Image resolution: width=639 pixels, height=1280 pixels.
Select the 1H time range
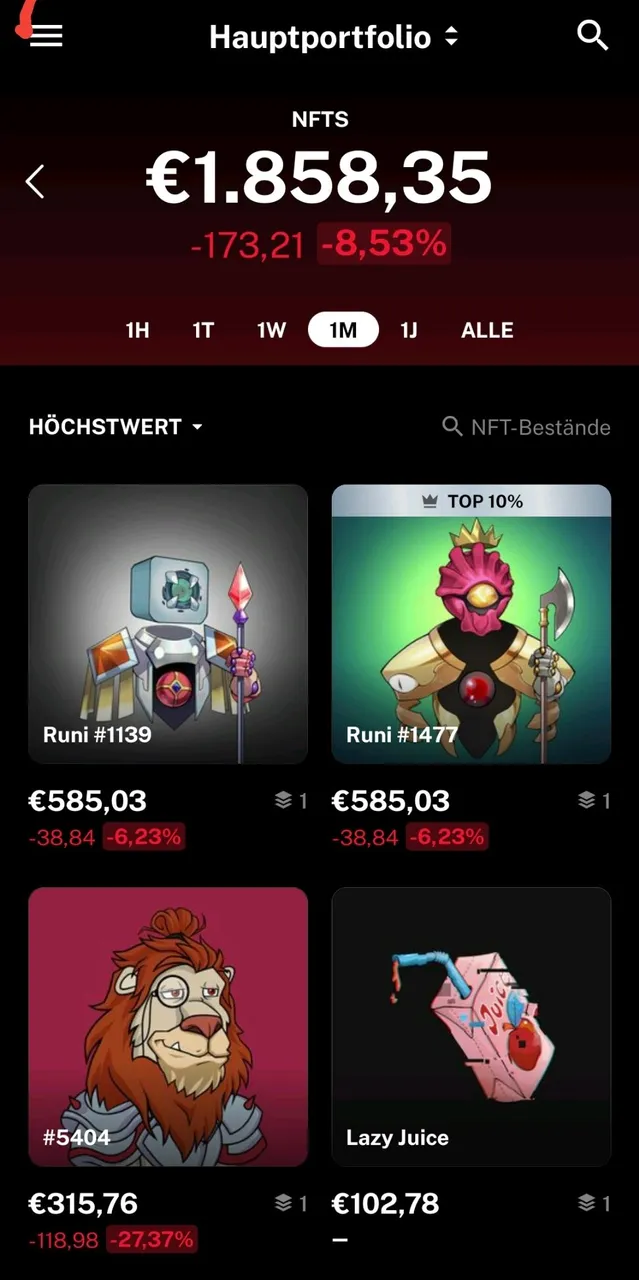click(137, 330)
